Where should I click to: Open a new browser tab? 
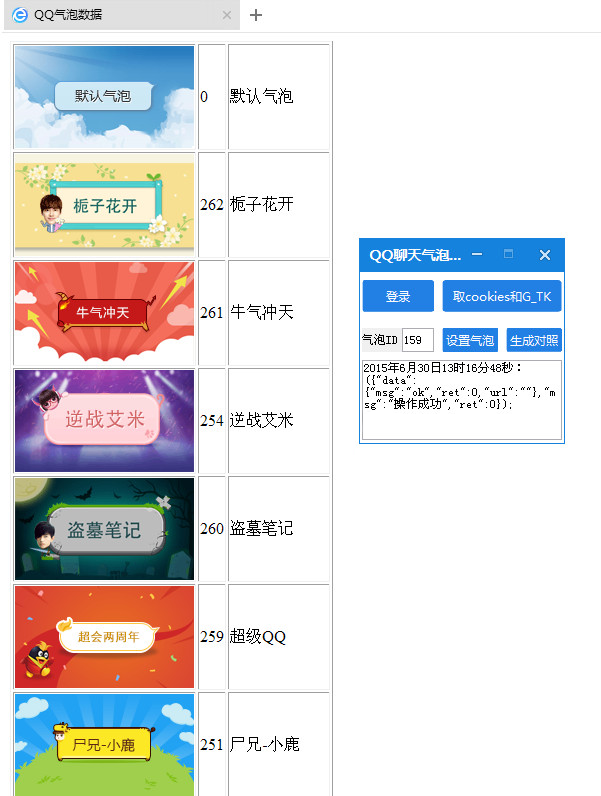pyautogui.click(x=256, y=15)
